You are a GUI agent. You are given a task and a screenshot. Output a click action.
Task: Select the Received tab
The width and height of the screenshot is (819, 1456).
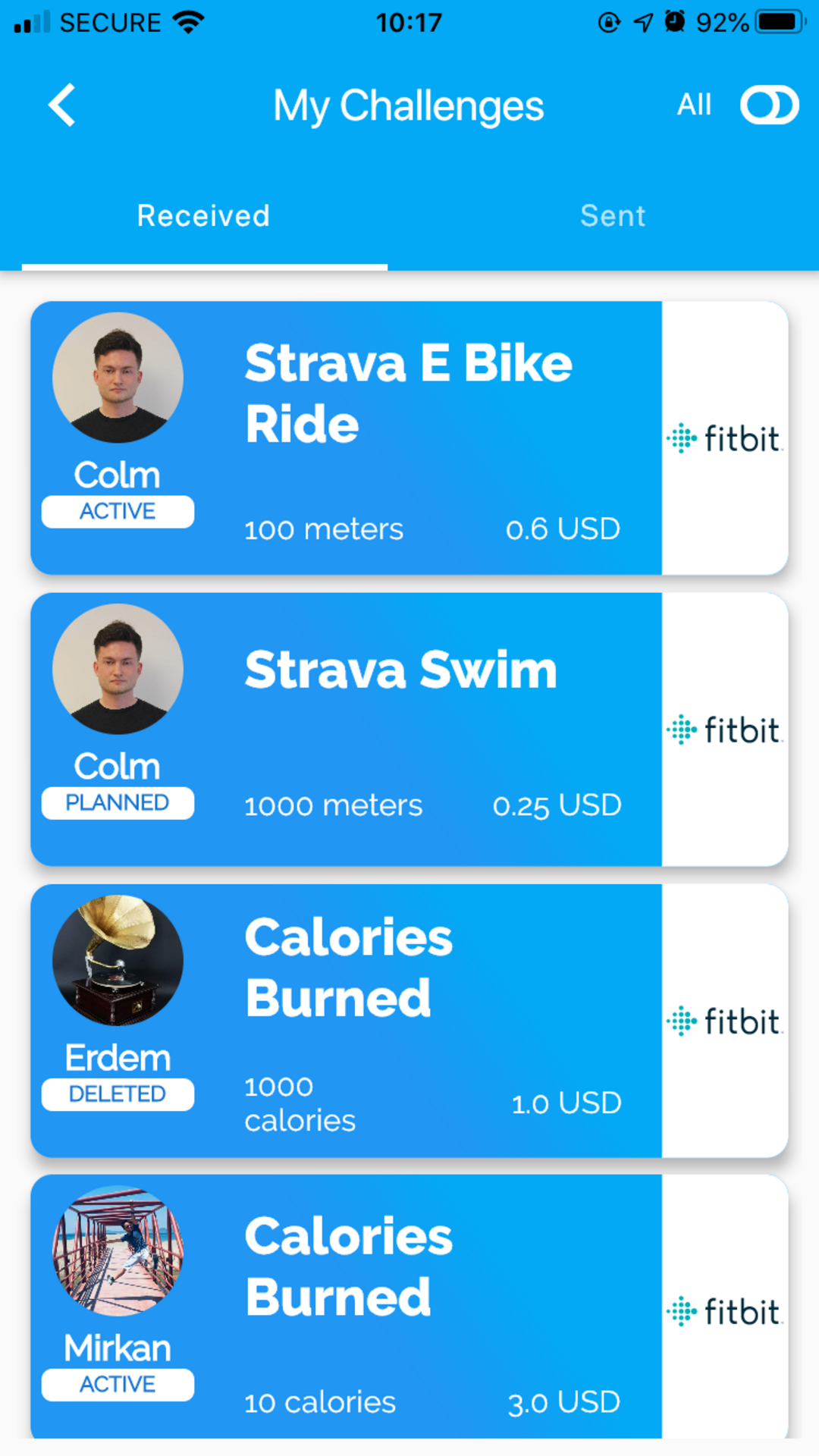coord(203,216)
